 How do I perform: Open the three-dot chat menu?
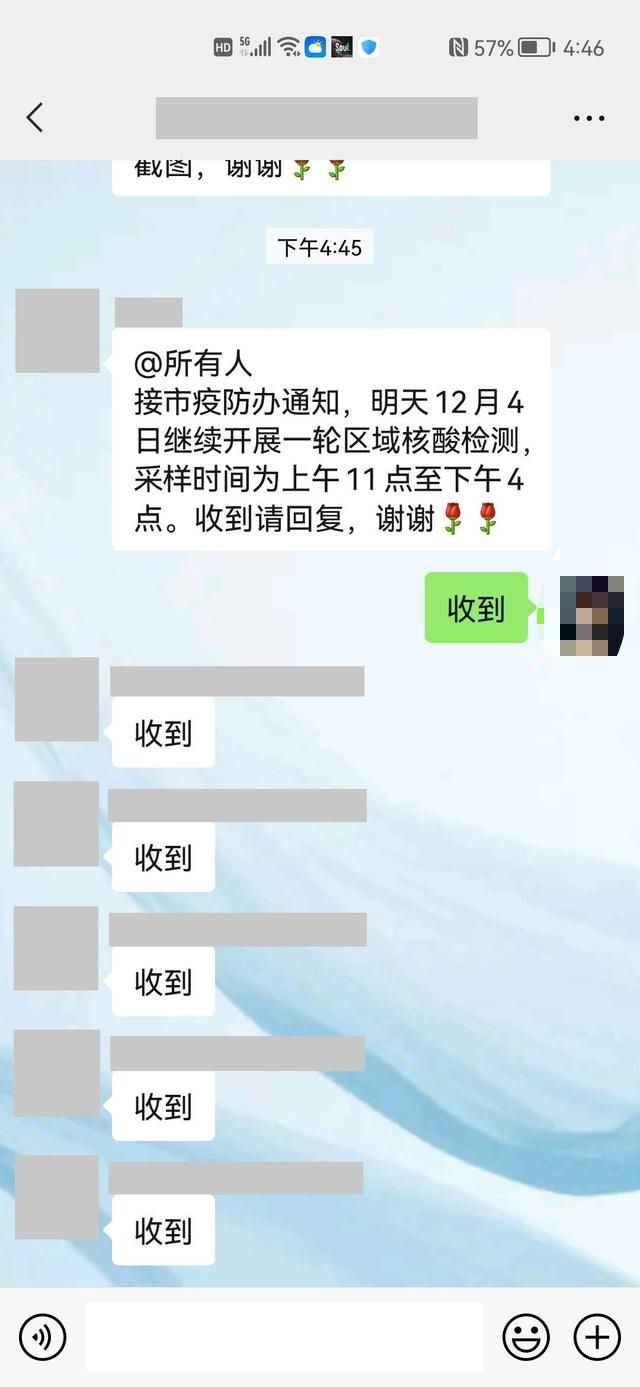click(x=589, y=118)
